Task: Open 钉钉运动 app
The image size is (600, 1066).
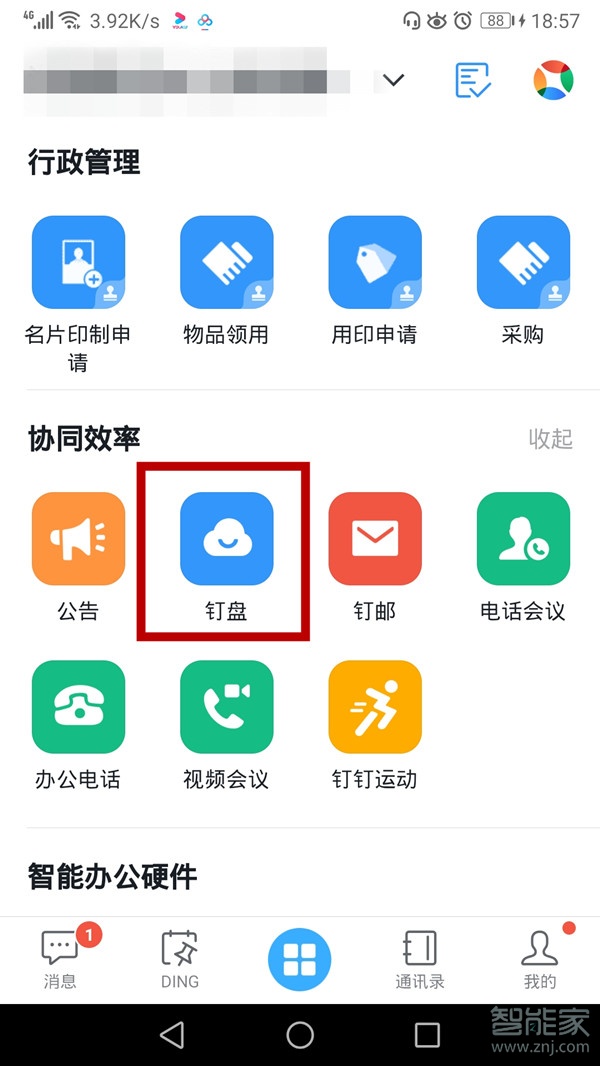Action: click(x=375, y=707)
